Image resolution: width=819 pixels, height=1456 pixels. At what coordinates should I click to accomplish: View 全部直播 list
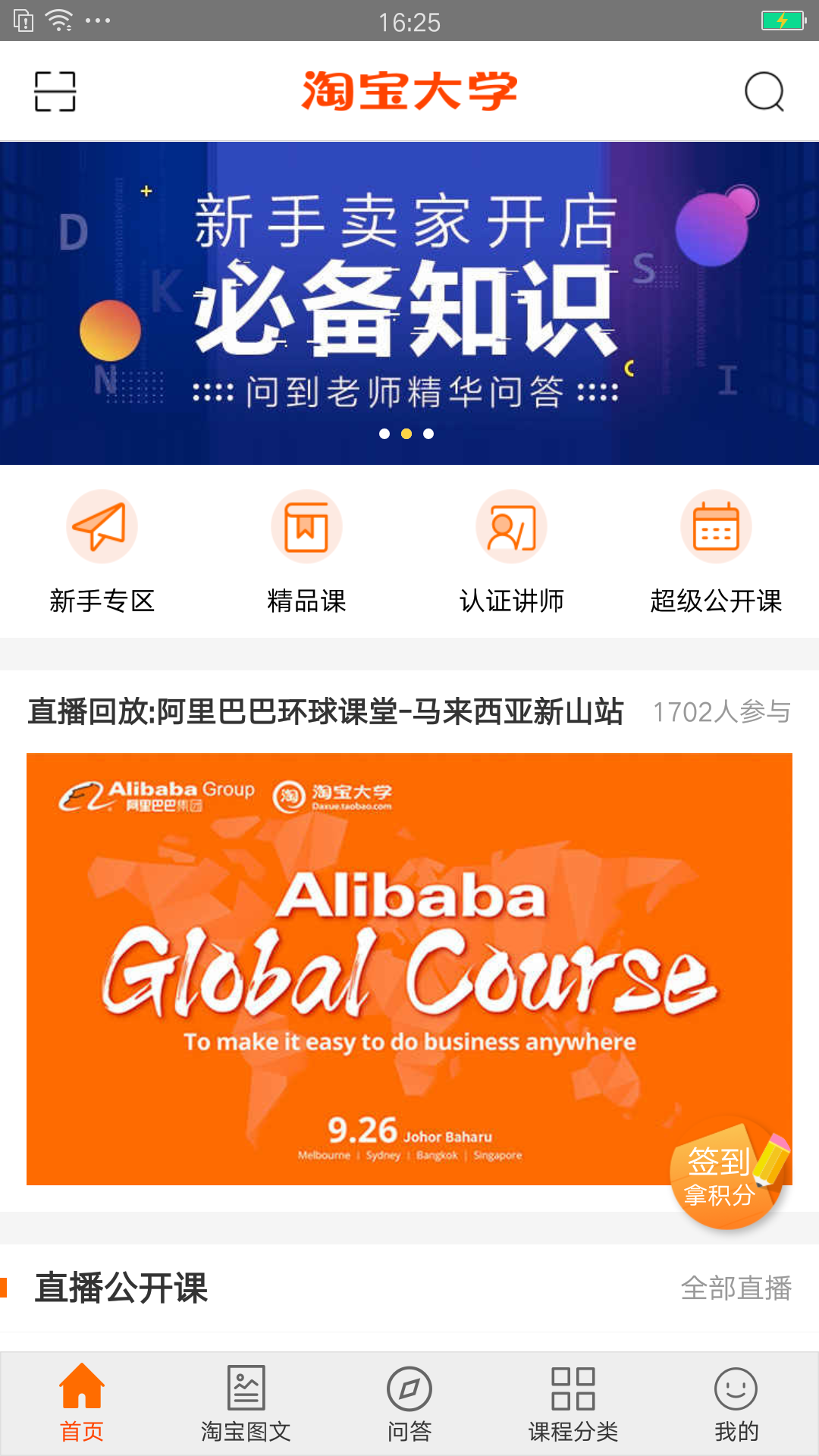[x=736, y=1288]
